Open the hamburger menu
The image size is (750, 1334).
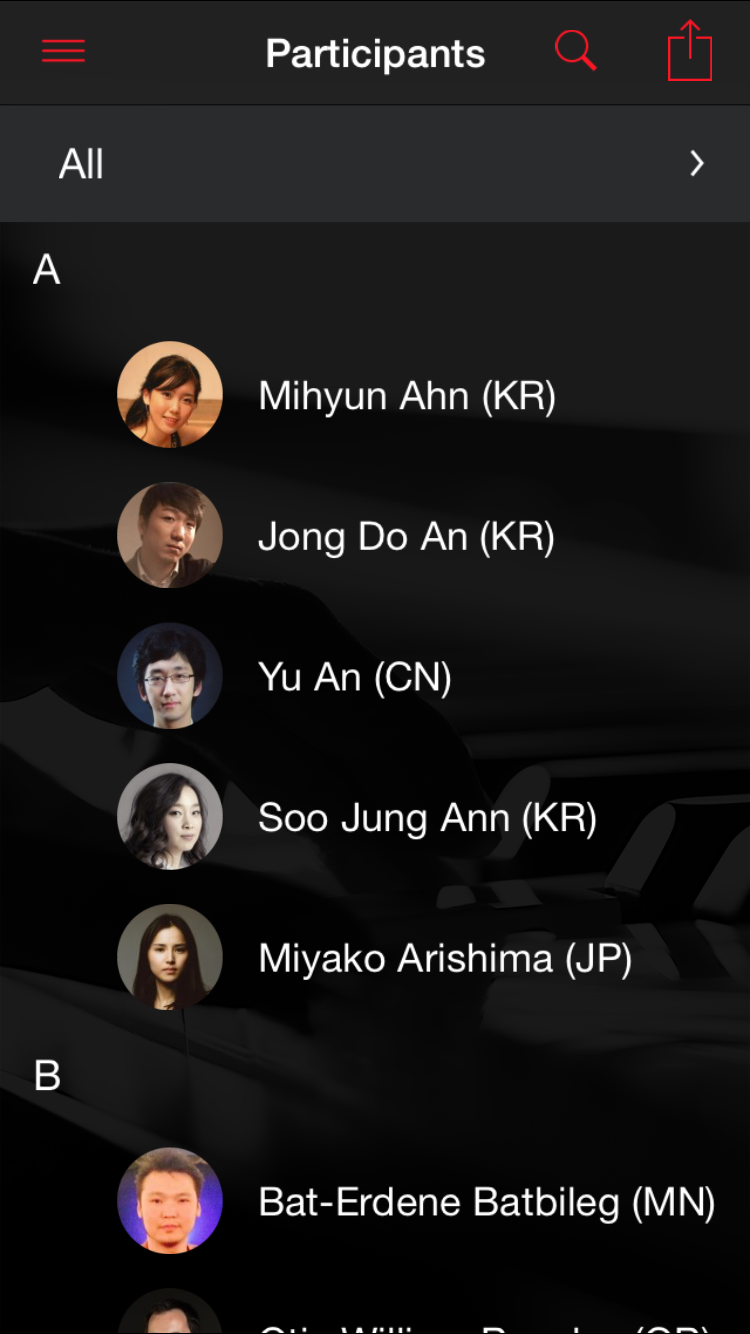[x=63, y=52]
